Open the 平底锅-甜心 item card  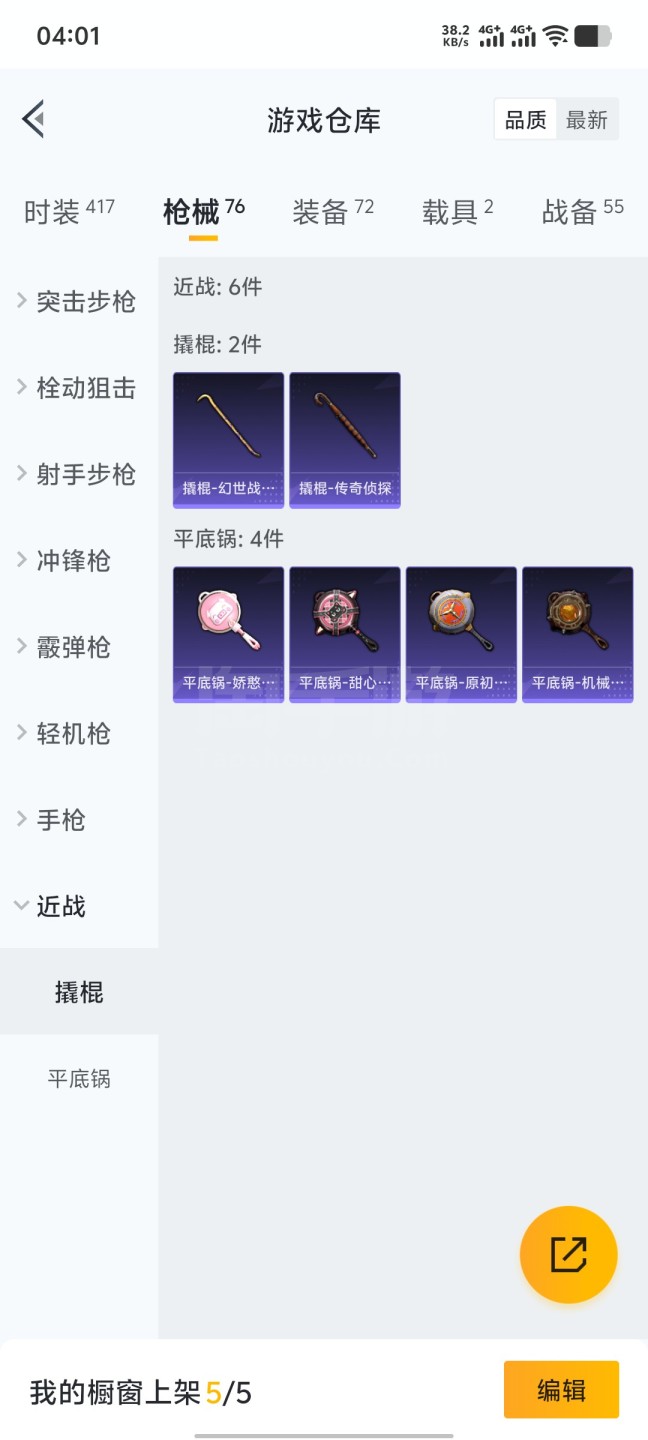[345, 635]
